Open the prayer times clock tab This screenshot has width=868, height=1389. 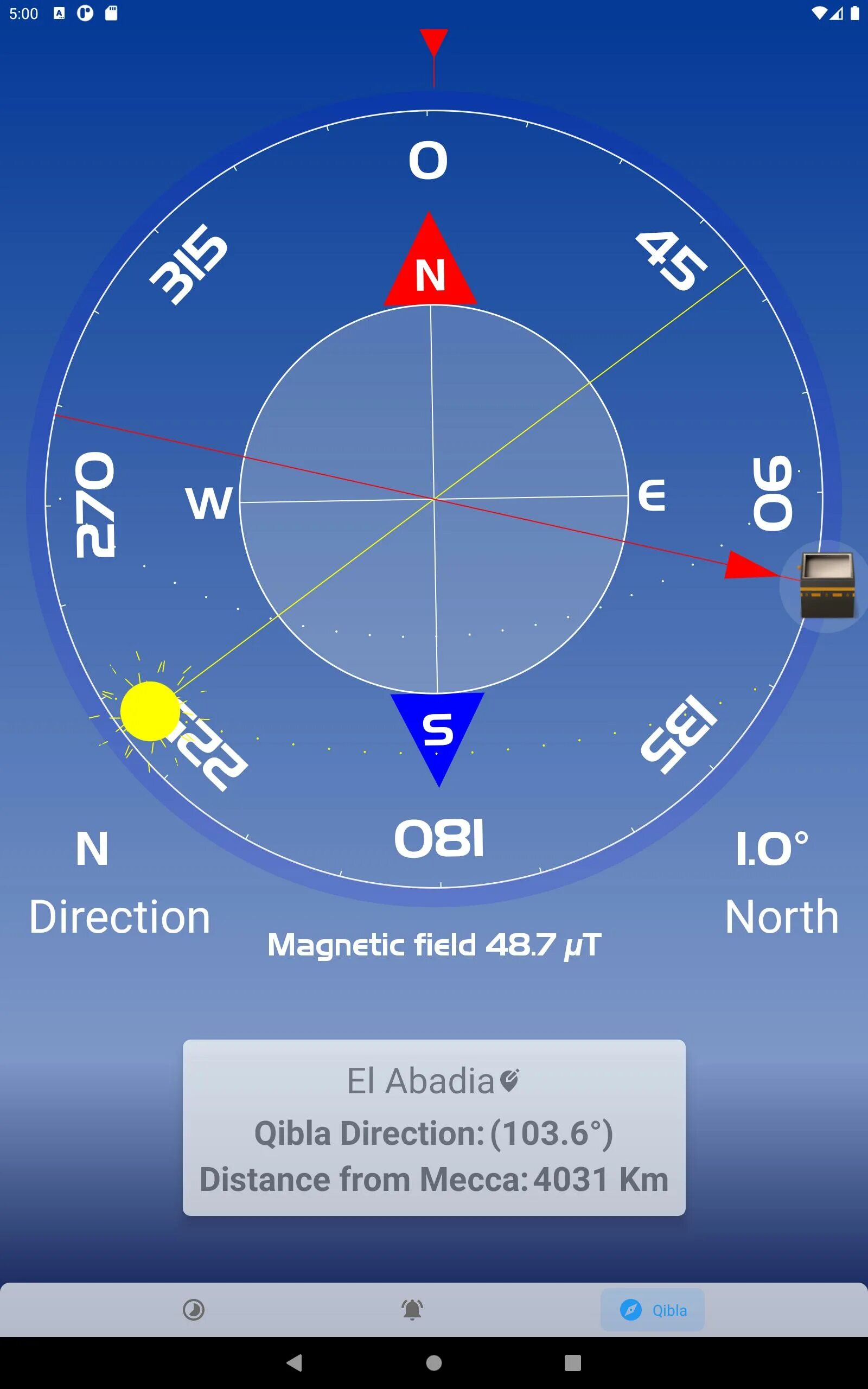point(194,1310)
